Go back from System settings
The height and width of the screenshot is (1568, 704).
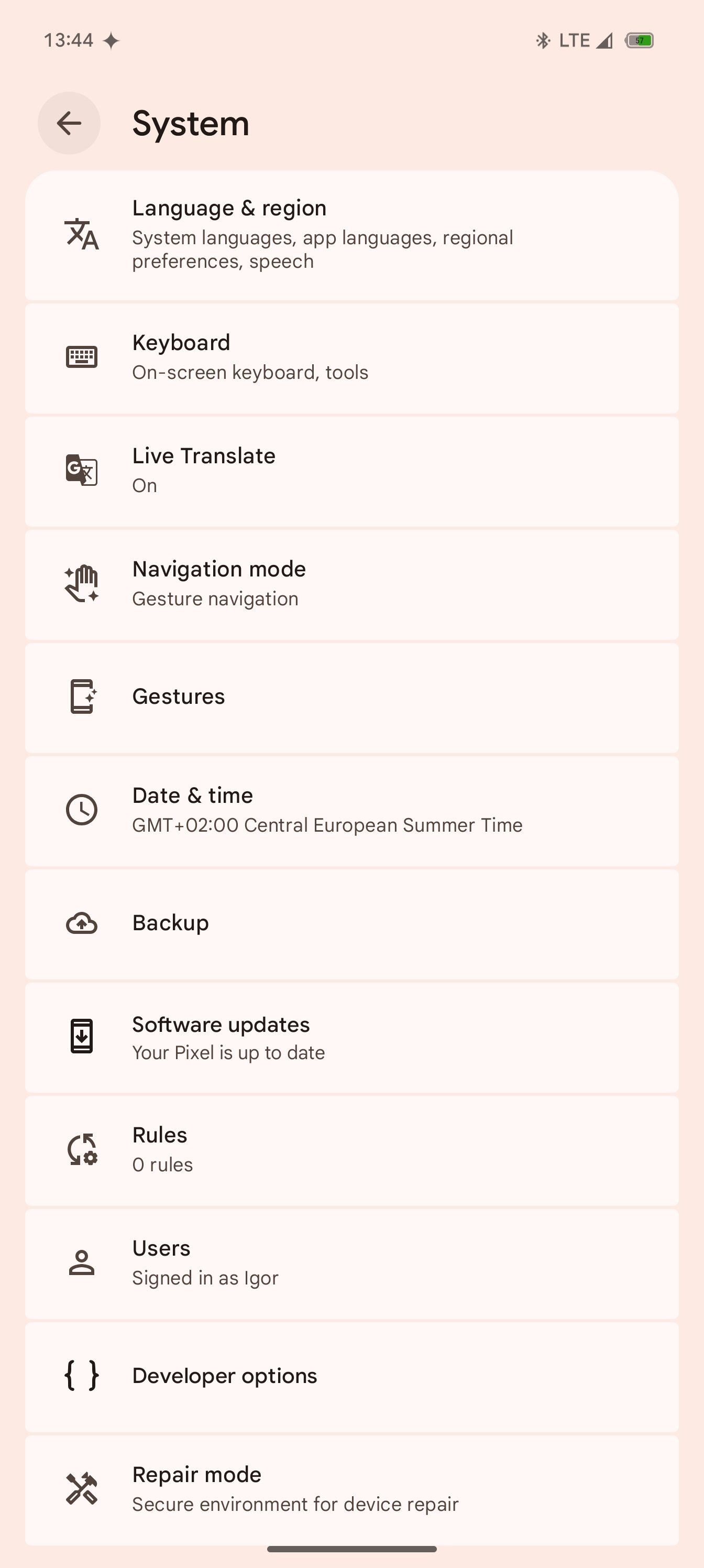click(69, 123)
